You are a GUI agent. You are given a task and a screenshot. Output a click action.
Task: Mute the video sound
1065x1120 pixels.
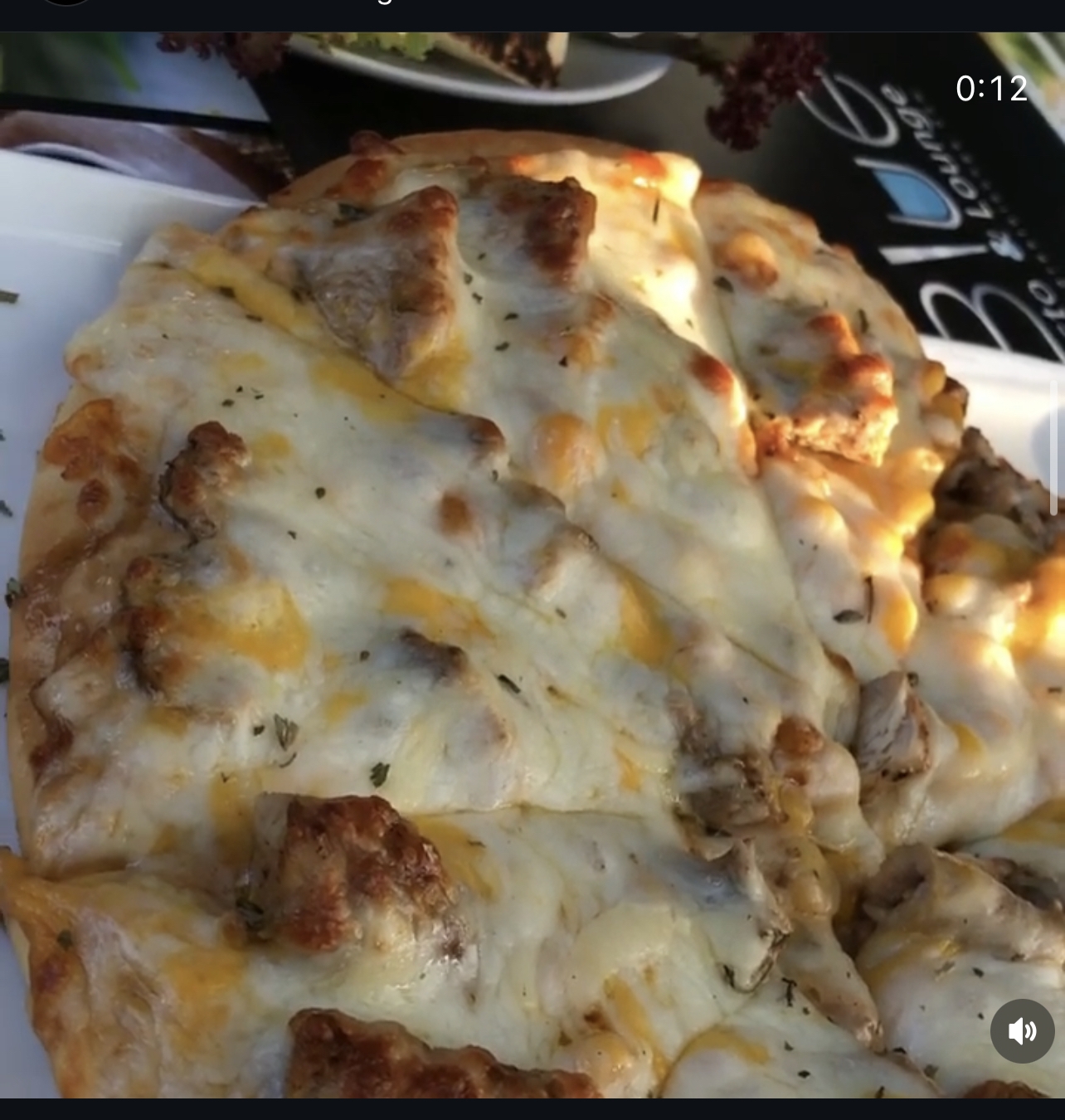coord(1022,1031)
